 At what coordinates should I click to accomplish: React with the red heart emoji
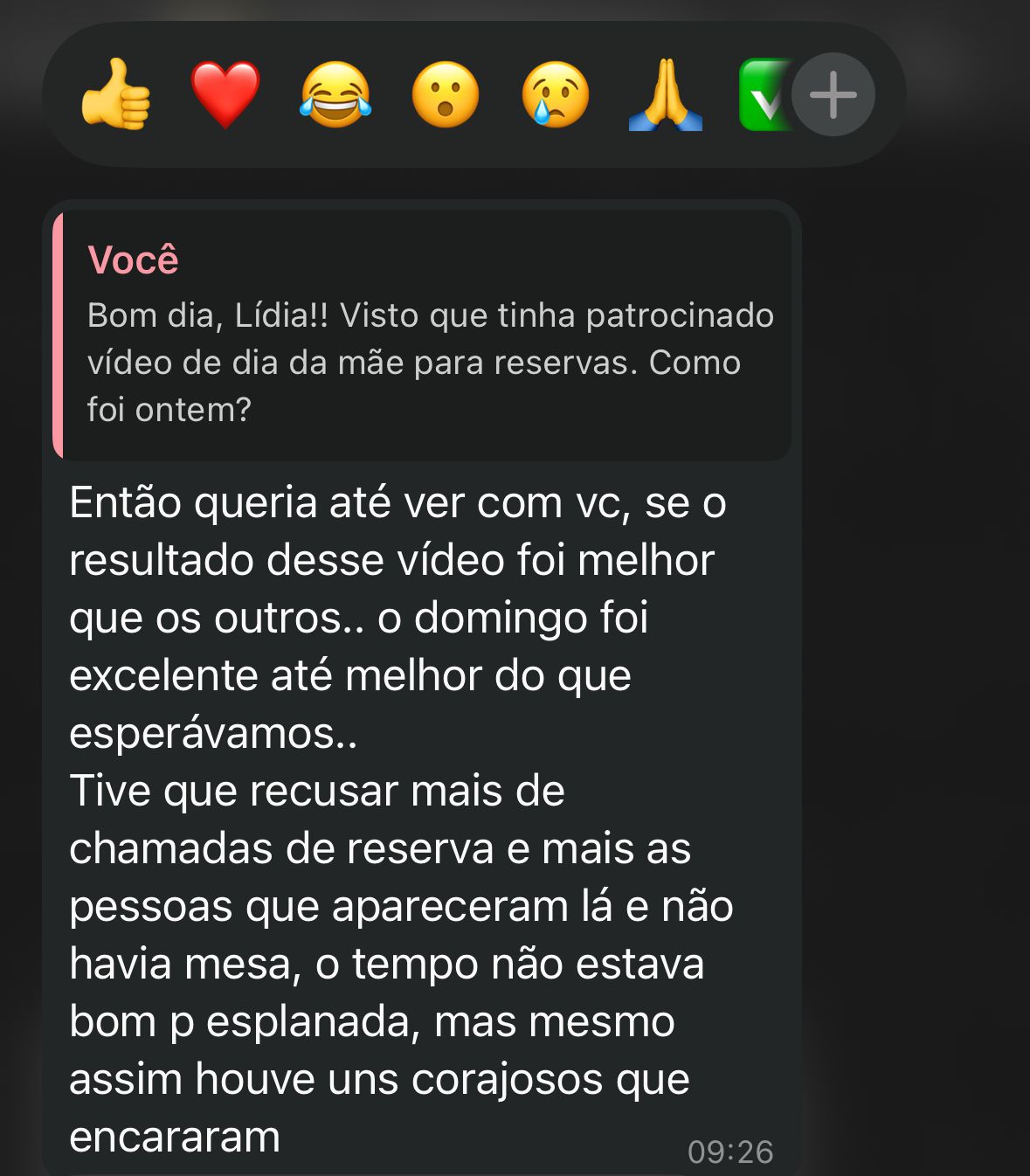coord(225,95)
